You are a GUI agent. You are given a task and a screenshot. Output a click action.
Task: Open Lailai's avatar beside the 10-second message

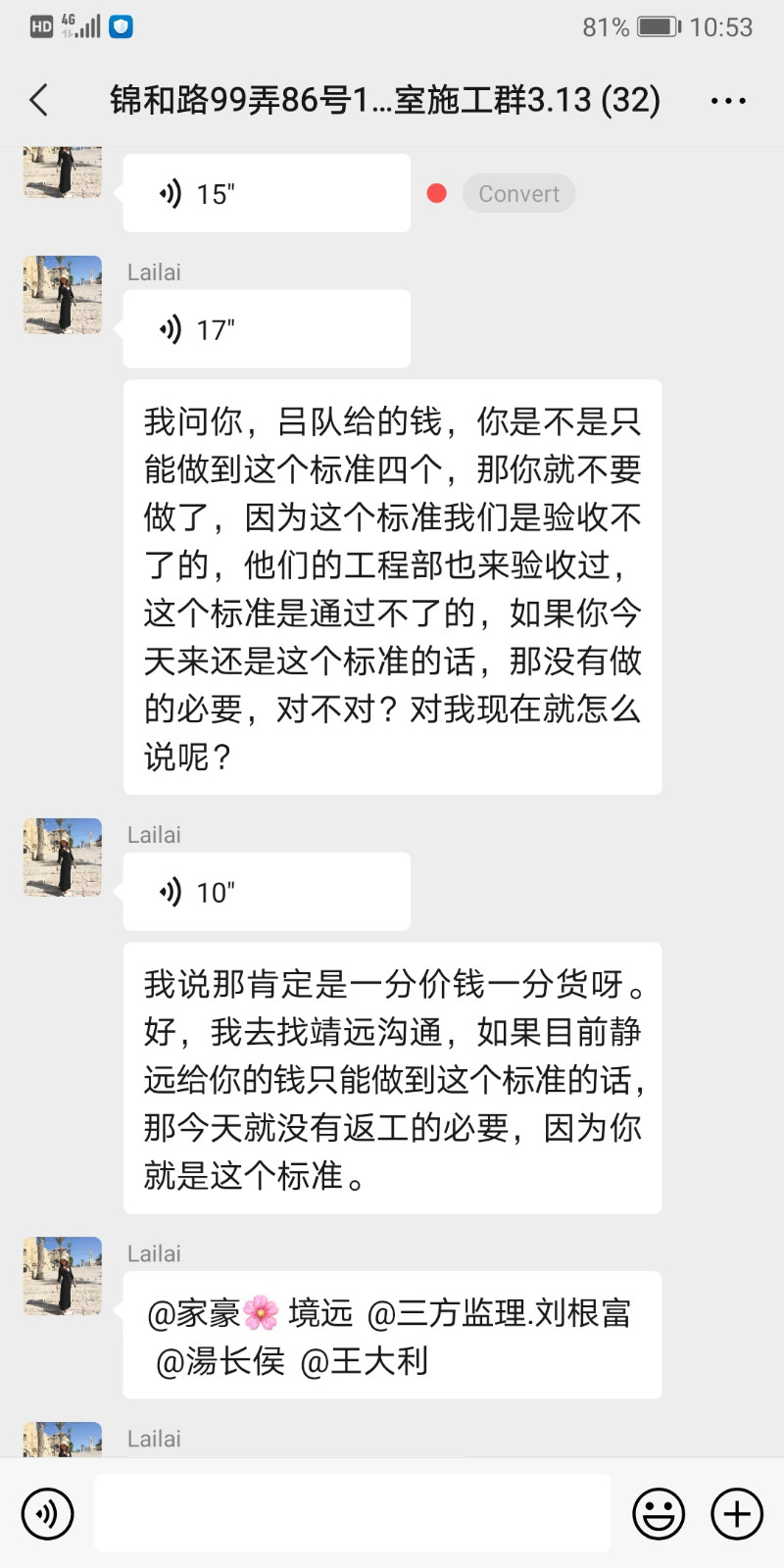point(63,857)
